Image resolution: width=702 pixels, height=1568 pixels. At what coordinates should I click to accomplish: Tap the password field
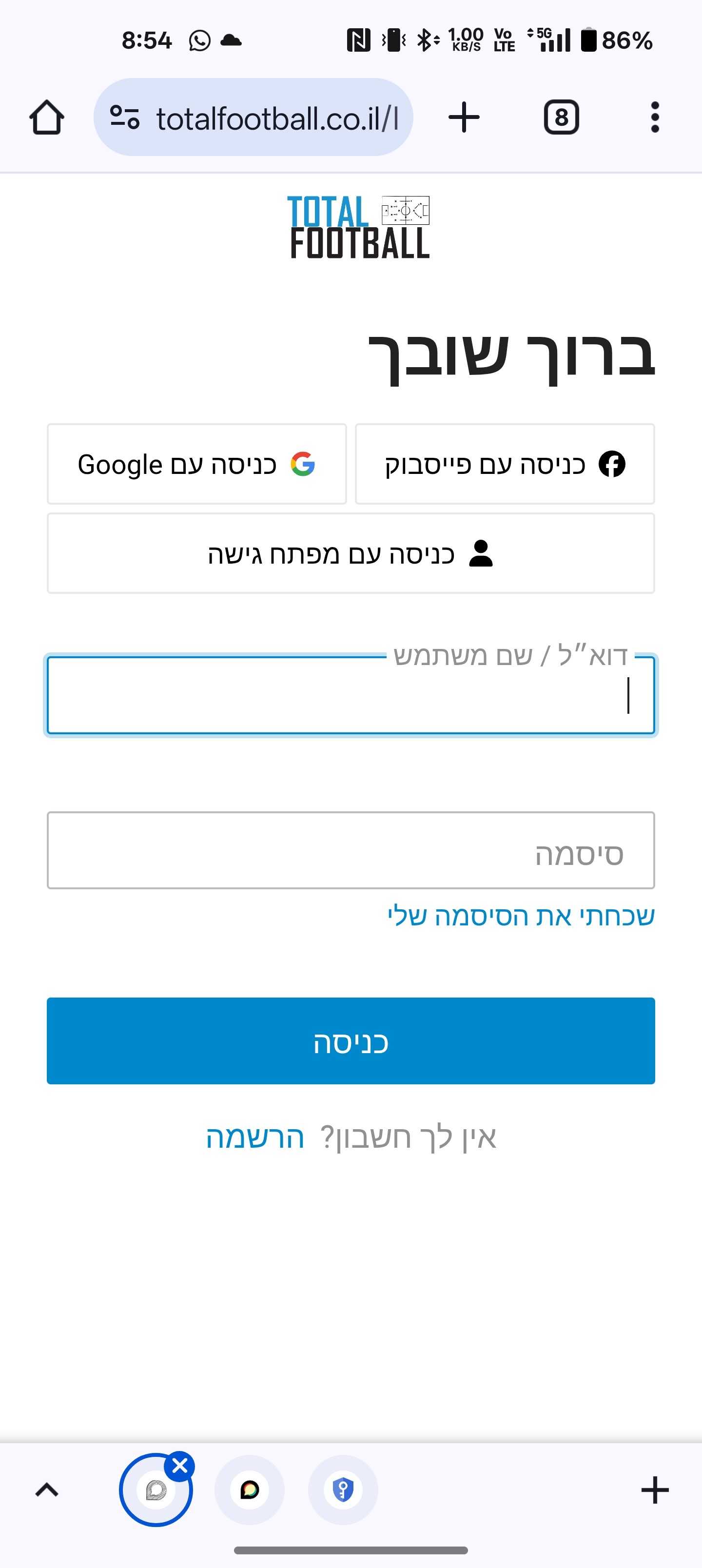(351, 850)
